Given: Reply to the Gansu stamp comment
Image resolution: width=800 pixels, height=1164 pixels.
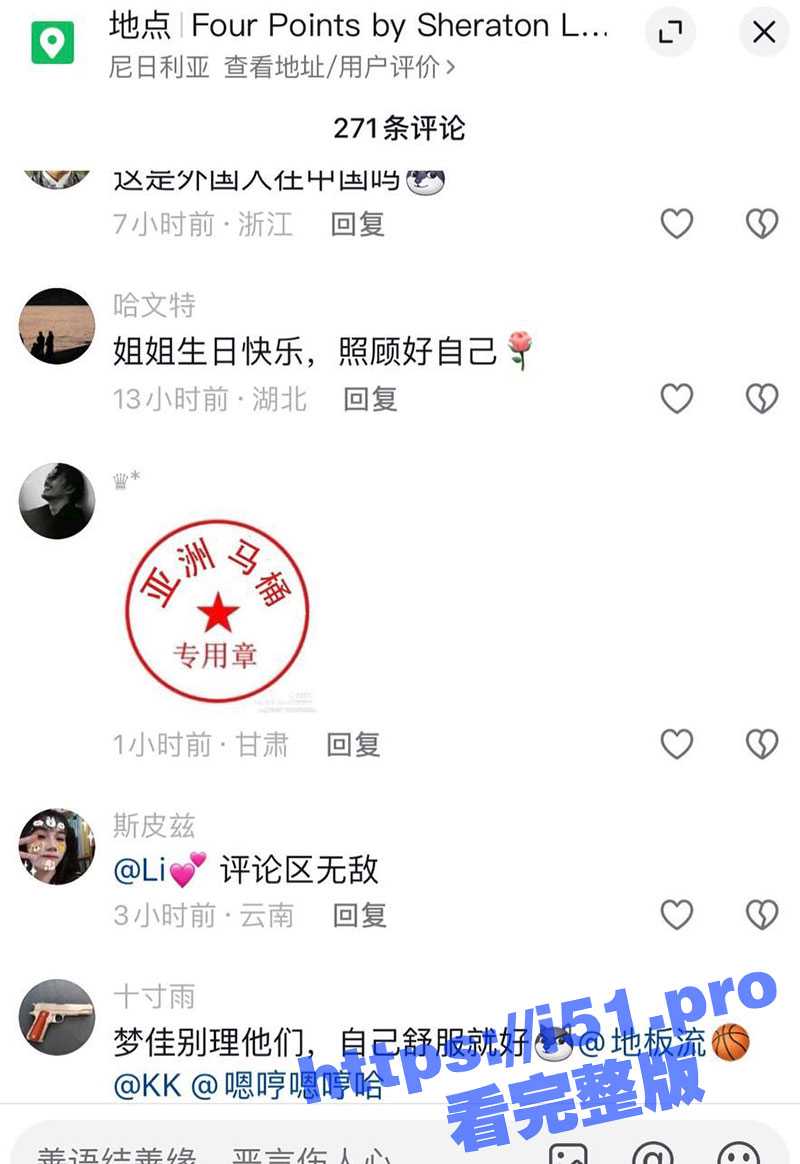Looking at the screenshot, I should point(353,744).
